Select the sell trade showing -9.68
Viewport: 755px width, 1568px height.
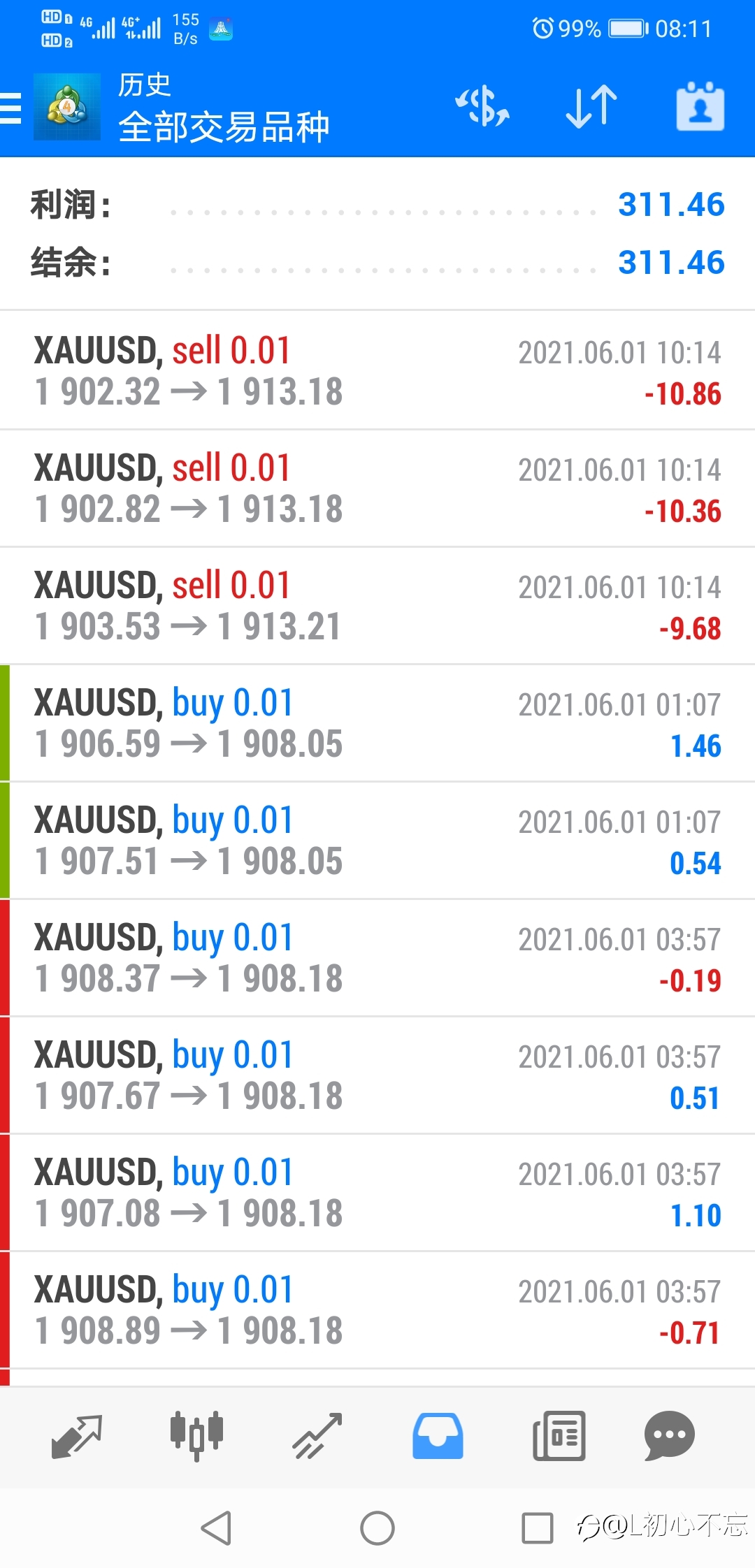point(377,605)
